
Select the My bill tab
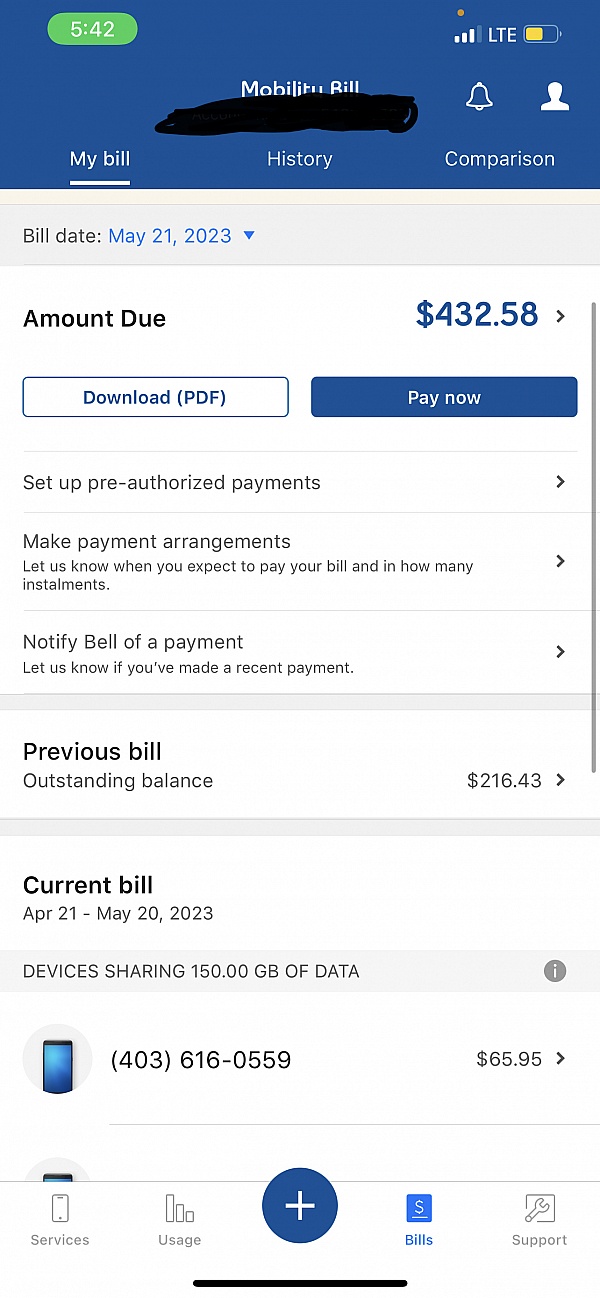pyautogui.click(x=100, y=159)
